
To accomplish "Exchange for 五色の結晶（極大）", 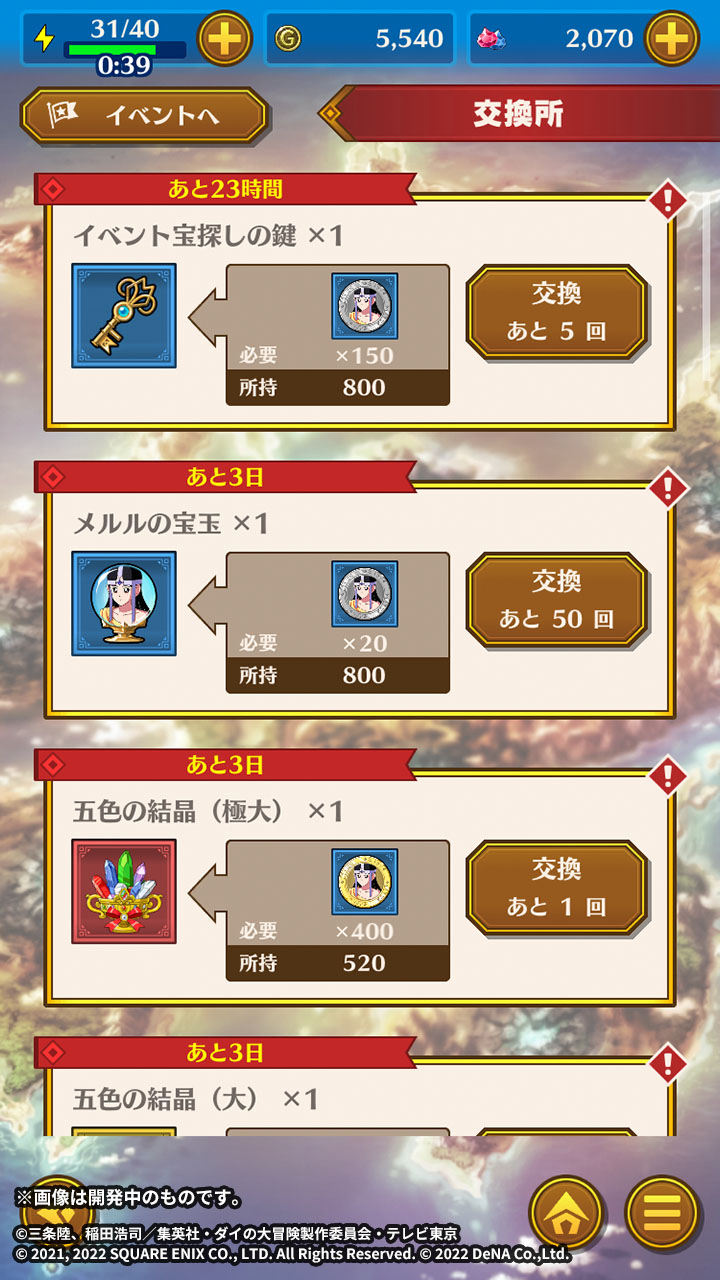I will [556, 888].
